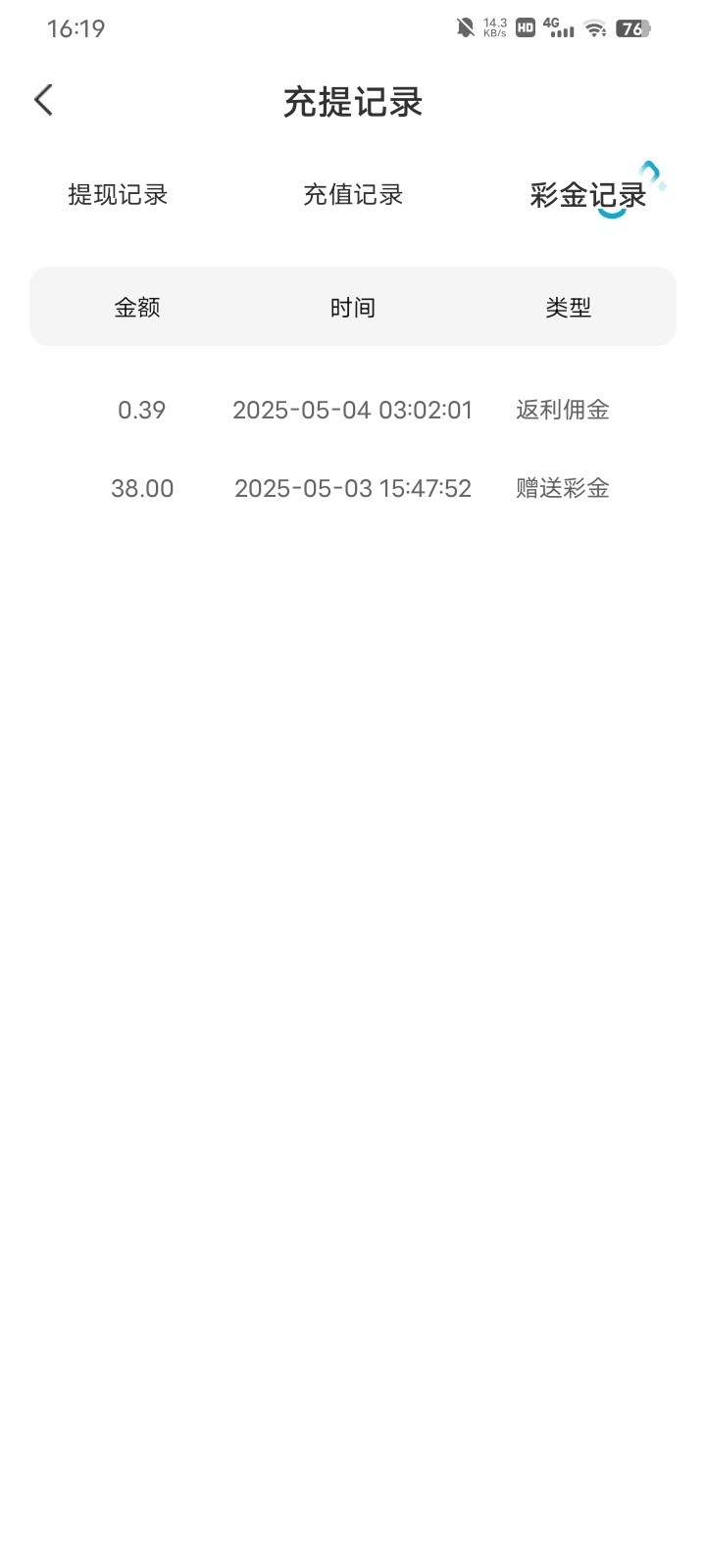Image resolution: width=706 pixels, height=1568 pixels.
Task: Switch to the 提现记录 tab
Action: [x=118, y=194]
